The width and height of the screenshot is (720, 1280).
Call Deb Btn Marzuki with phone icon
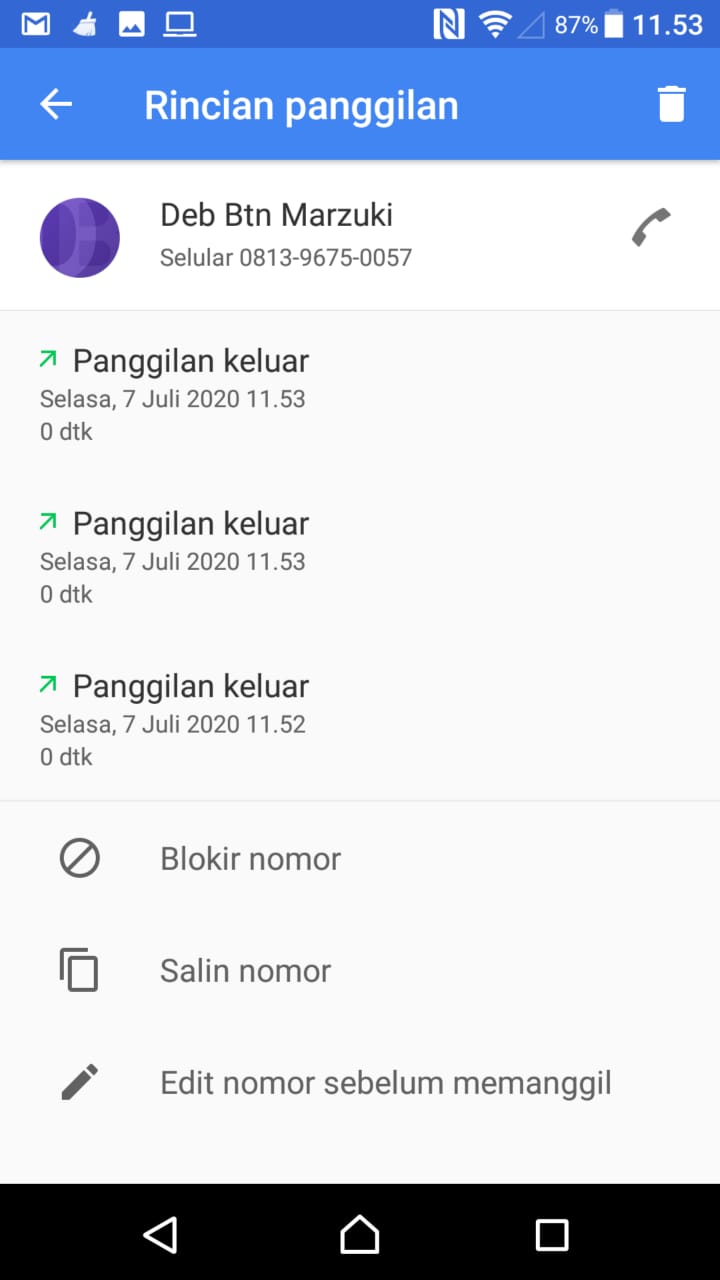651,227
